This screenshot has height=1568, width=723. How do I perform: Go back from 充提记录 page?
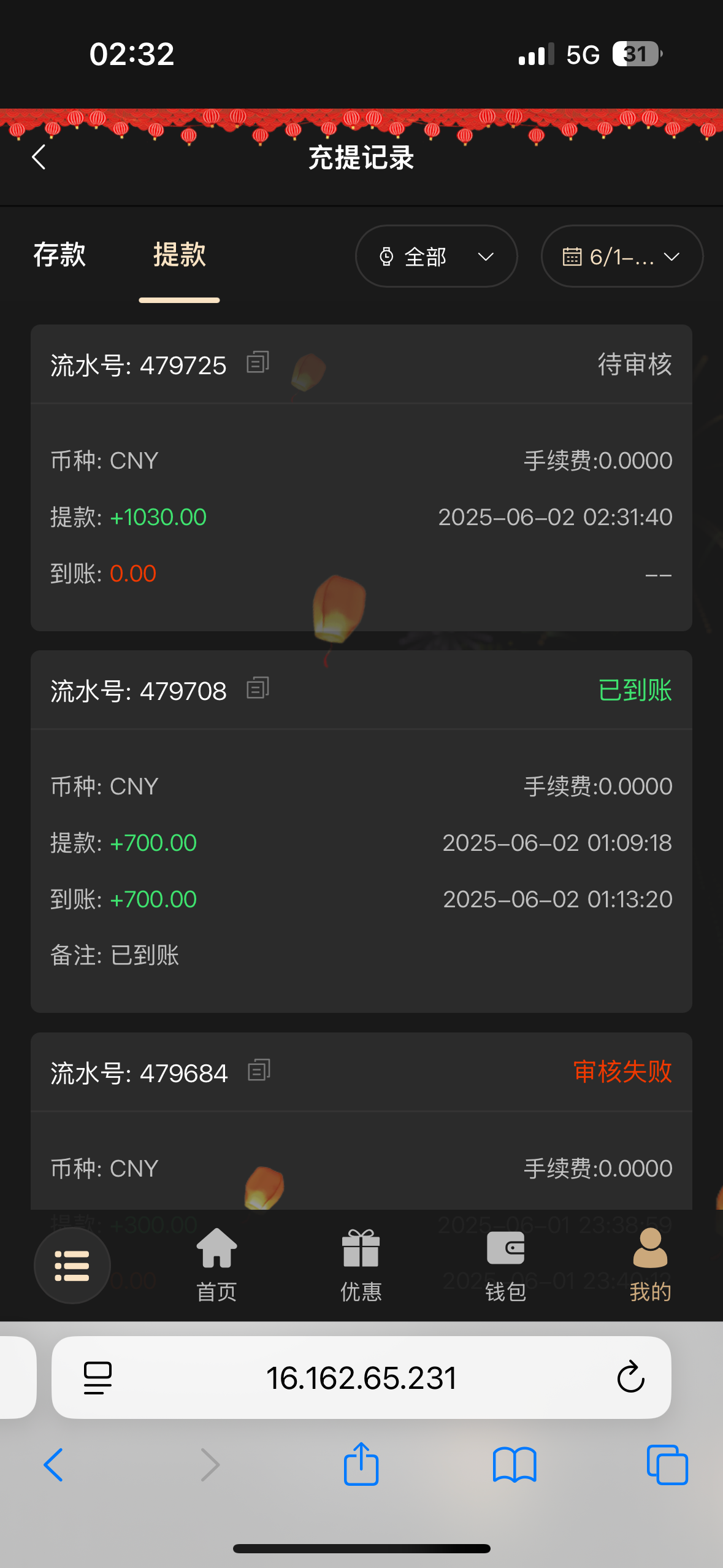[x=39, y=157]
